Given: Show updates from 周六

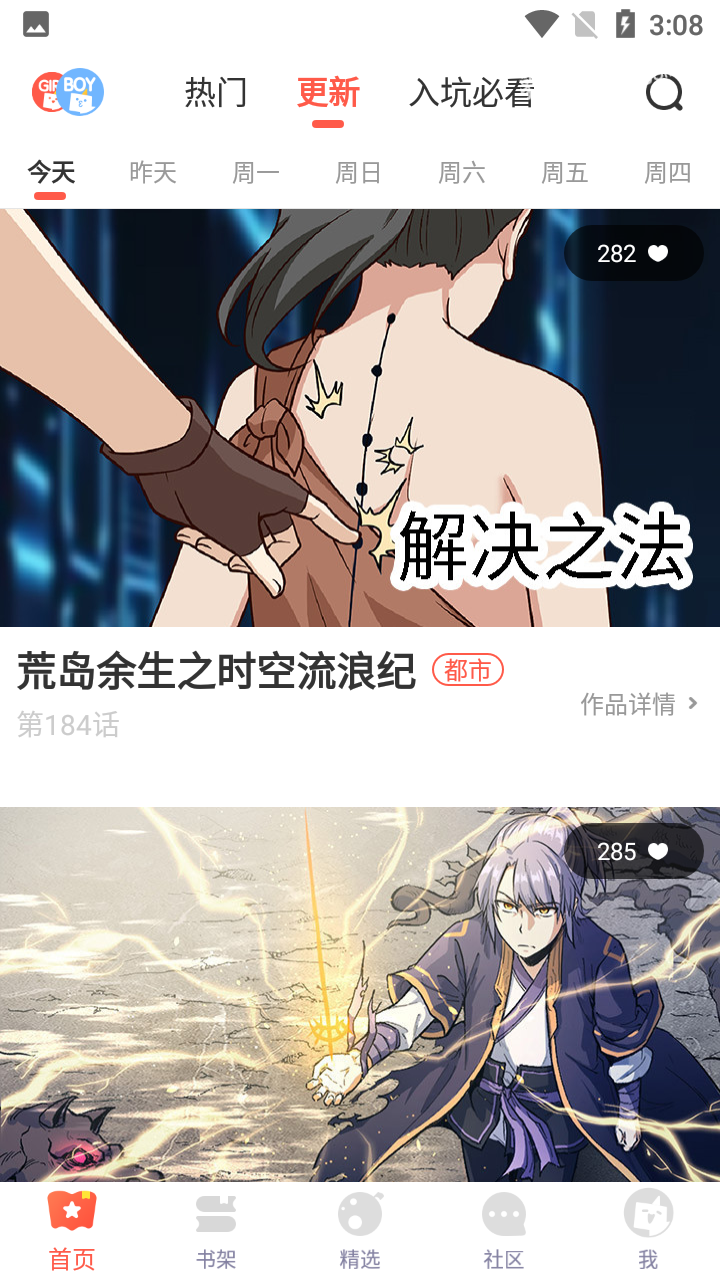Looking at the screenshot, I should pos(461,173).
